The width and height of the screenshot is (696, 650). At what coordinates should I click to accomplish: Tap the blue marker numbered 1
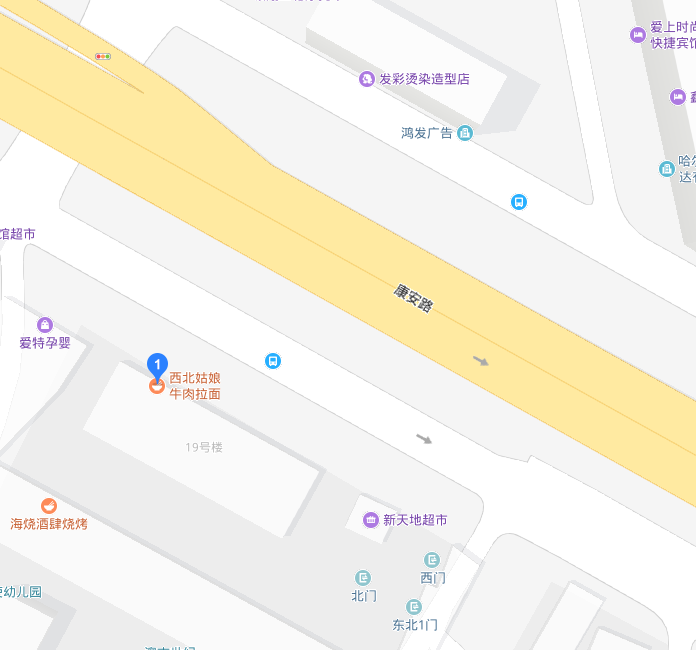tap(157, 366)
